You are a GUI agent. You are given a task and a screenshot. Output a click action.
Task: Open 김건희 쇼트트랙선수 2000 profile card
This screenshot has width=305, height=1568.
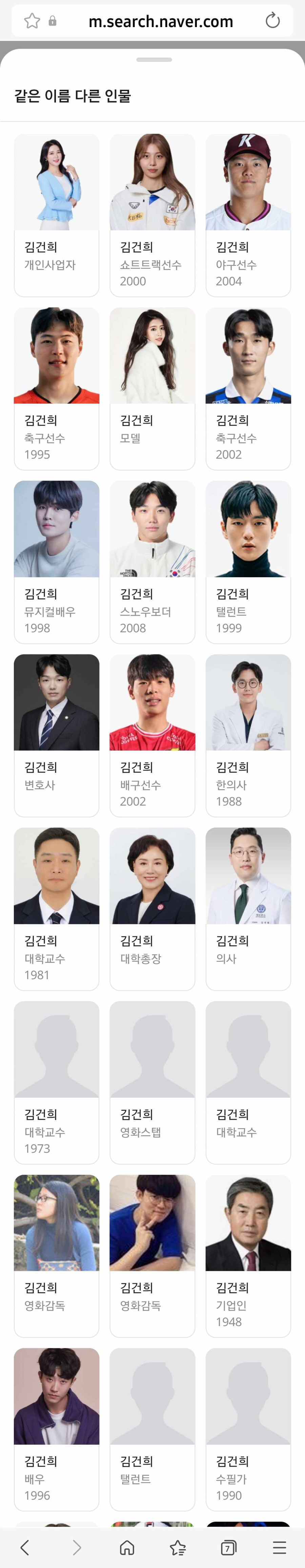coord(152,214)
